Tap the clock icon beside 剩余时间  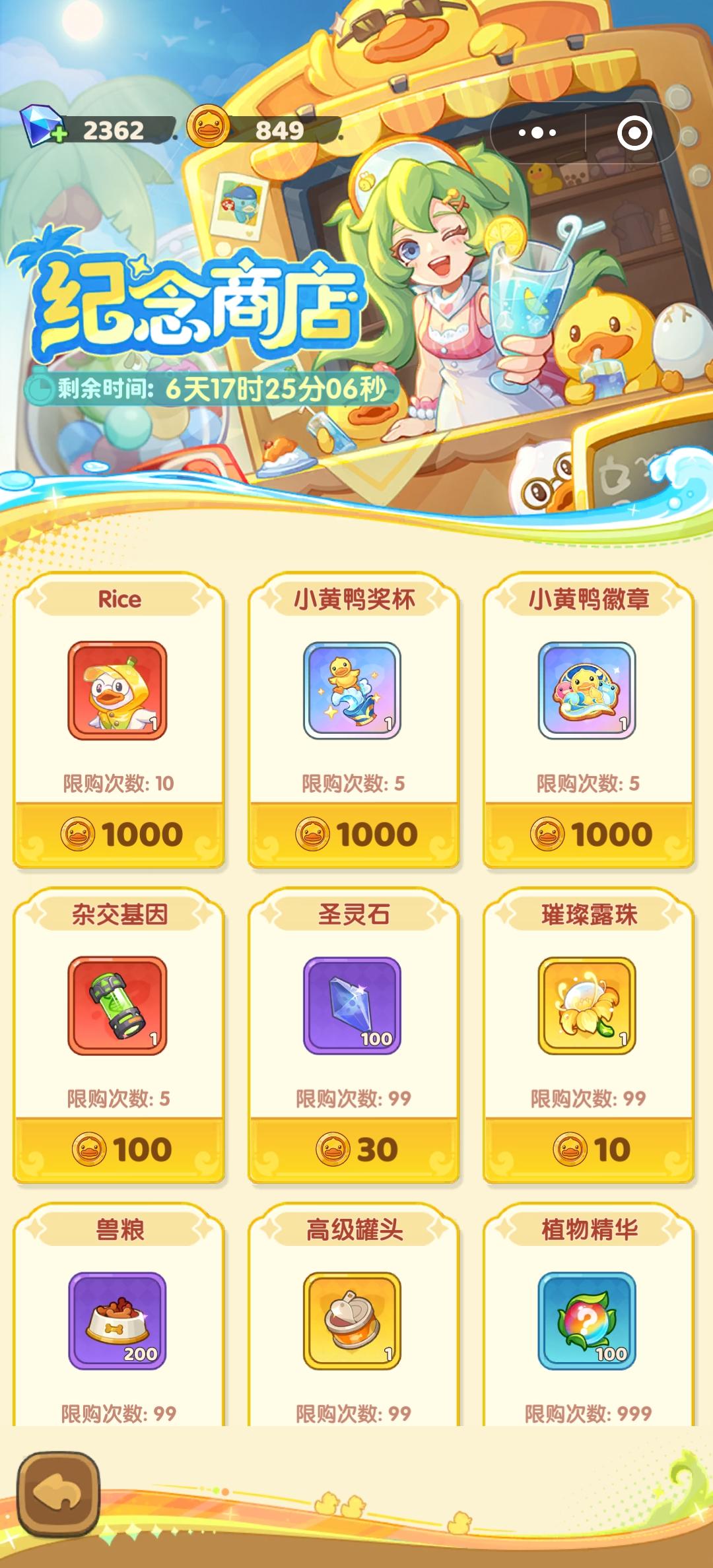click(x=42, y=388)
